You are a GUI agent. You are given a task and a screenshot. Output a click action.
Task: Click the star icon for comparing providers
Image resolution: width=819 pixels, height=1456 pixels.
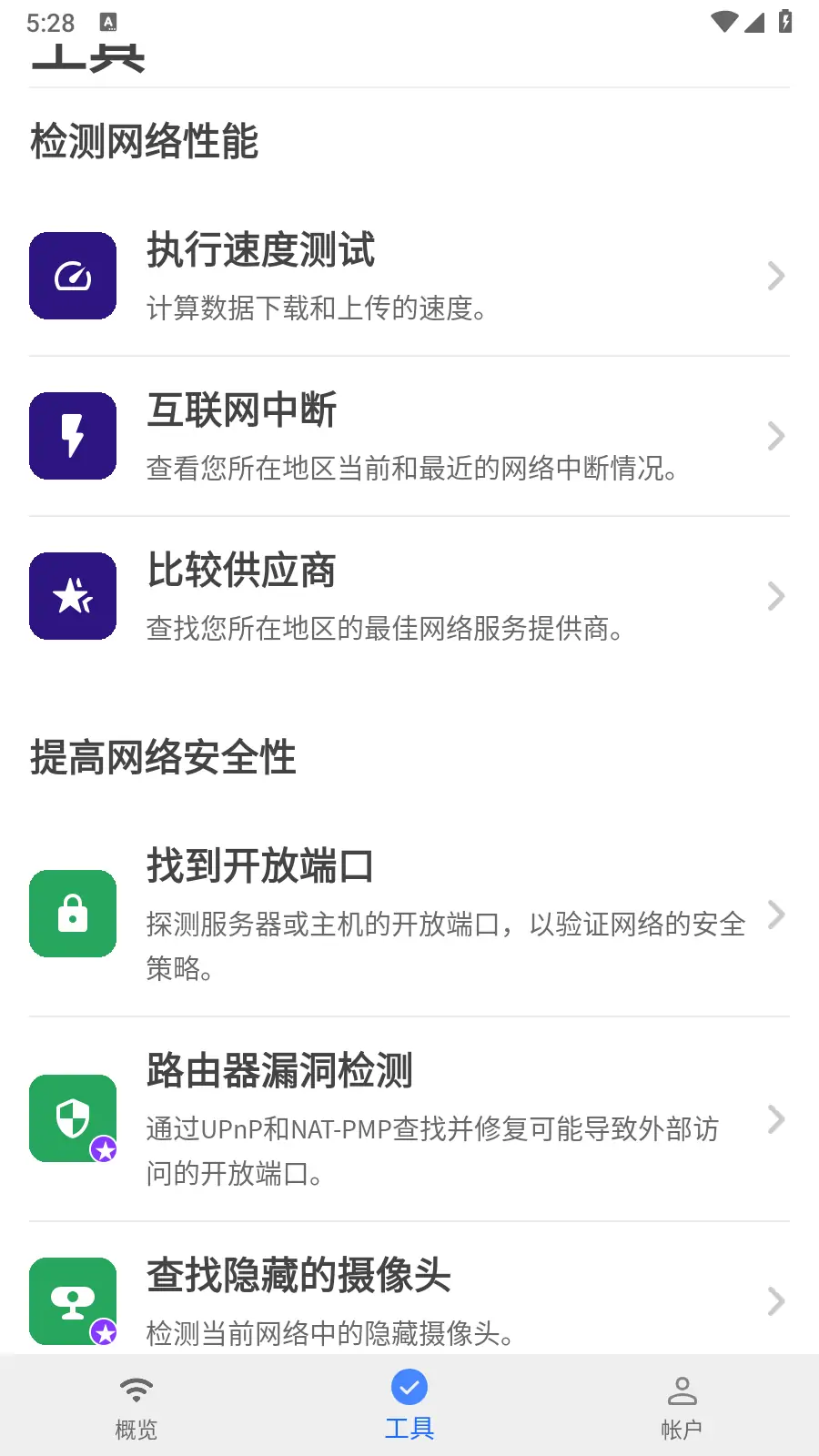coord(73,595)
